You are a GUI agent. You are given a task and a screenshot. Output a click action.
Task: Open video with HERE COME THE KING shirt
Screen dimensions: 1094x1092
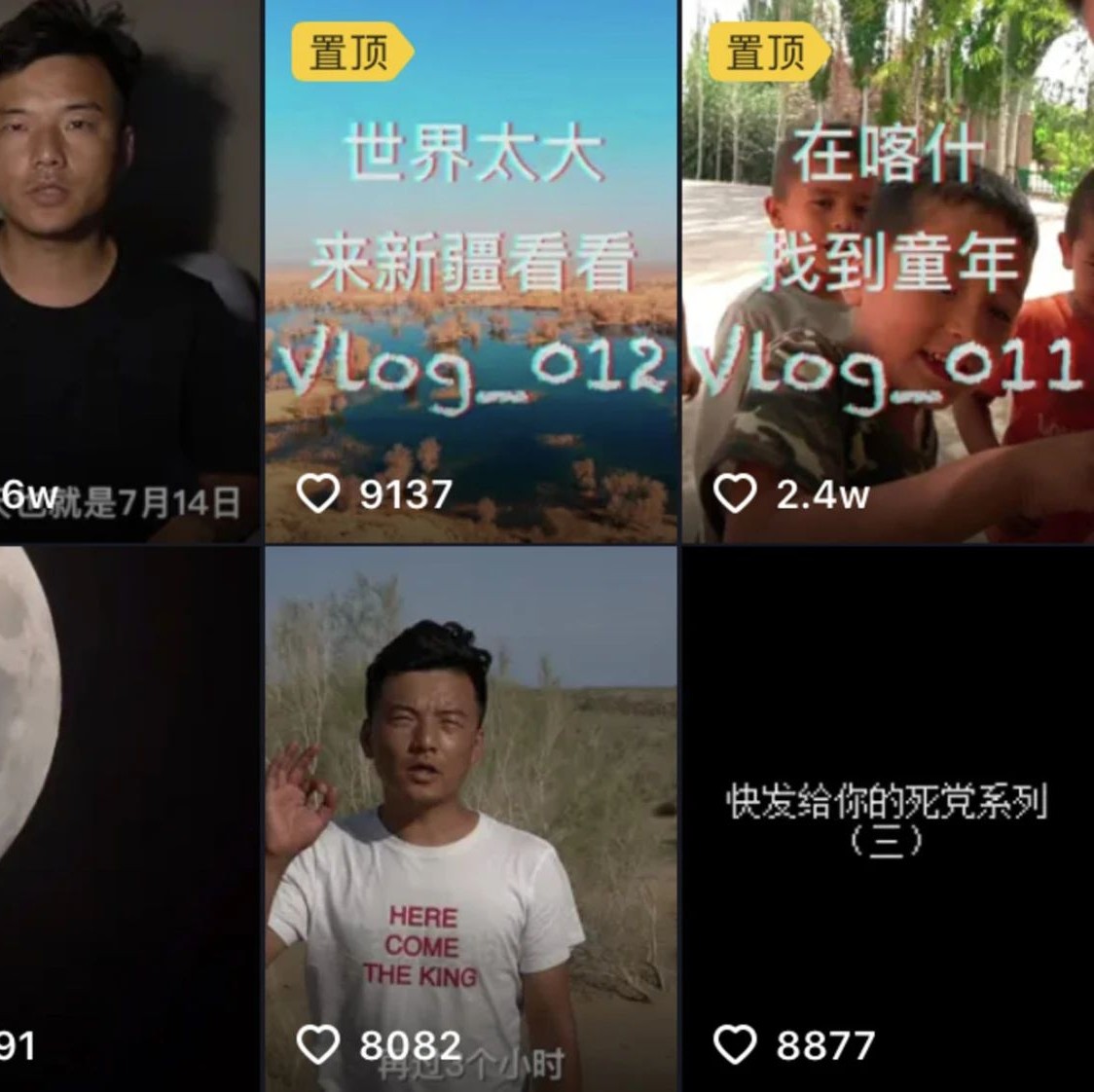coord(471,818)
